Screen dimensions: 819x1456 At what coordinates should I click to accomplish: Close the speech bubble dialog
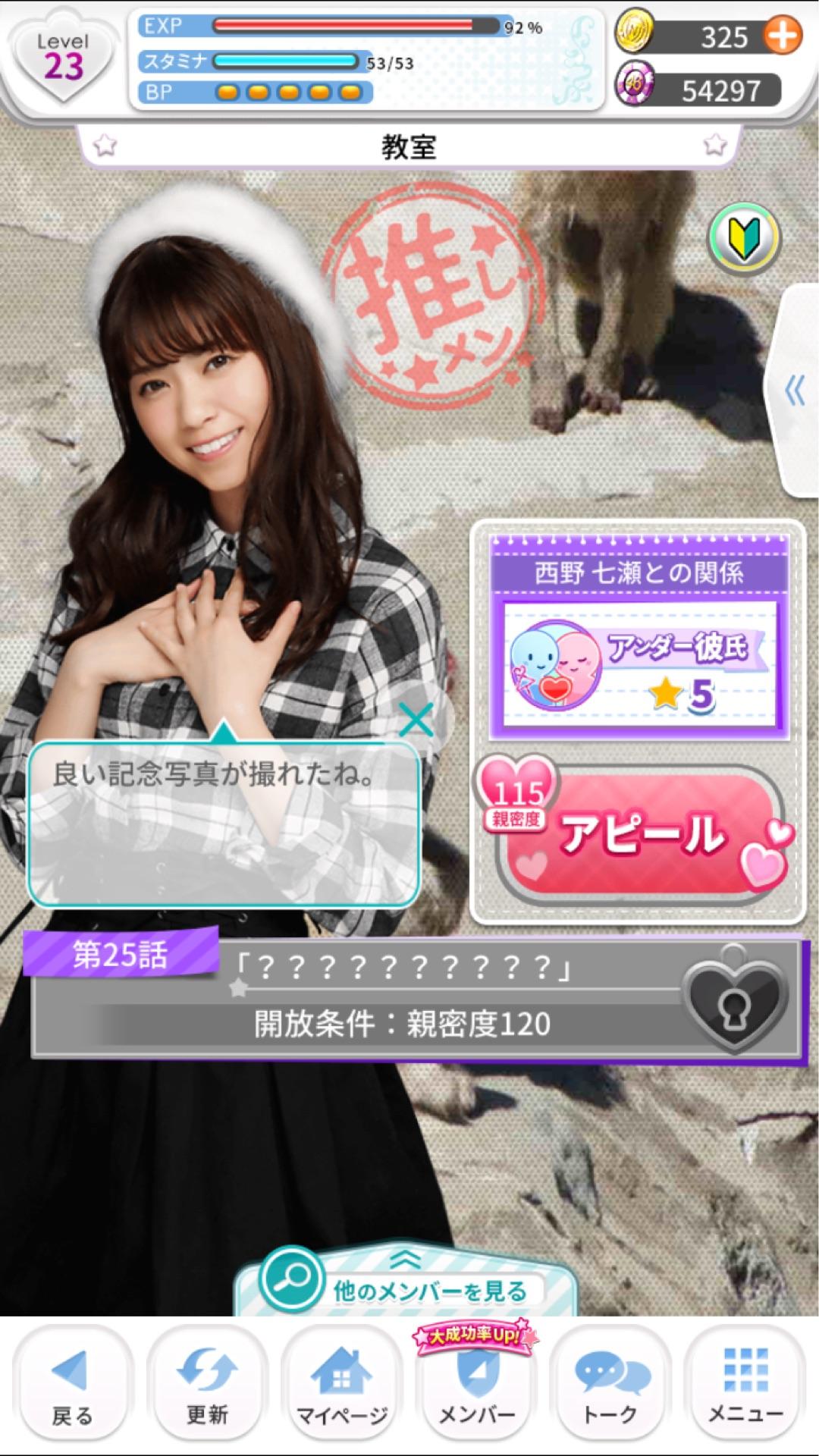point(416,720)
